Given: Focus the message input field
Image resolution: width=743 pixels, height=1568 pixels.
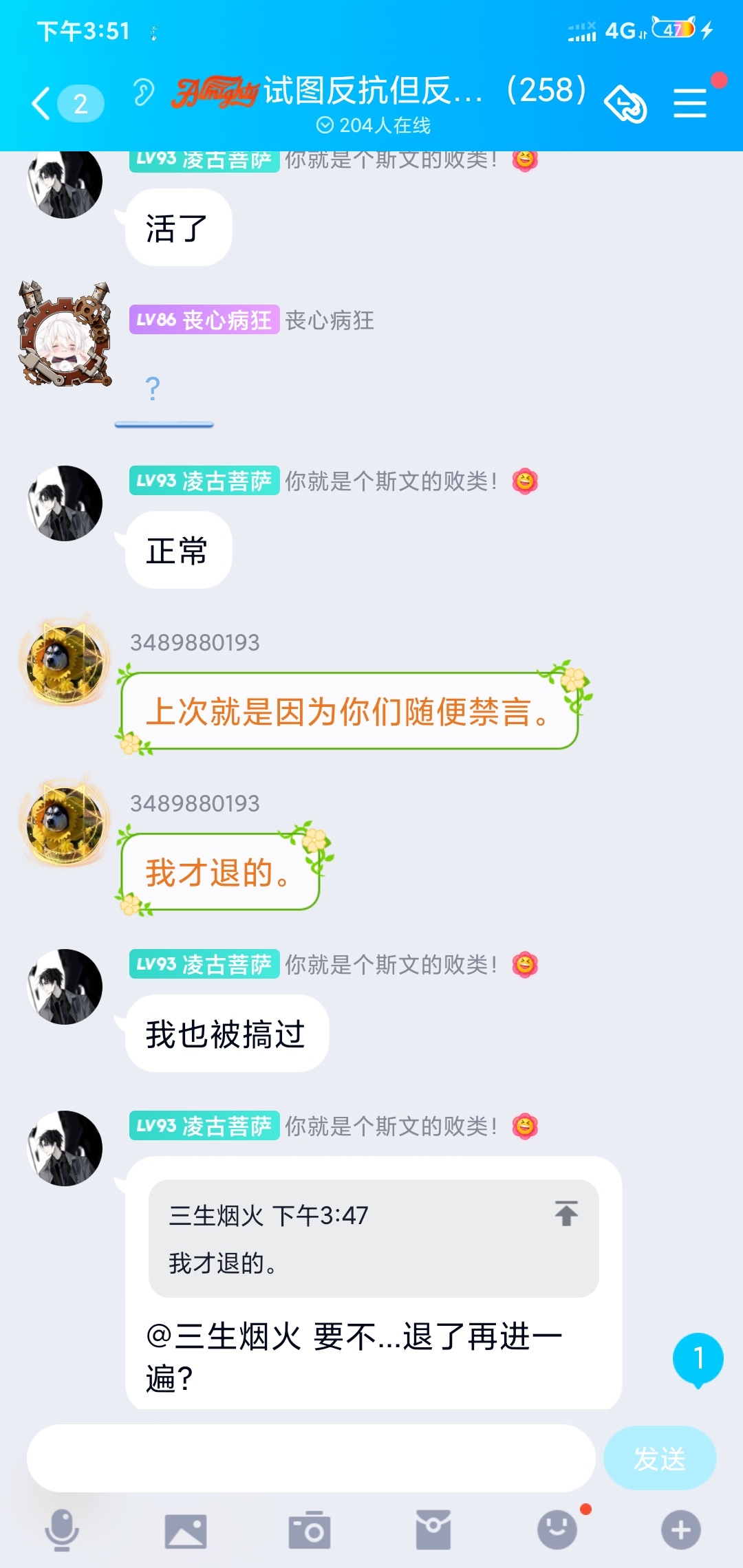Looking at the screenshot, I should pyautogui.click(x=311, y=1458).
